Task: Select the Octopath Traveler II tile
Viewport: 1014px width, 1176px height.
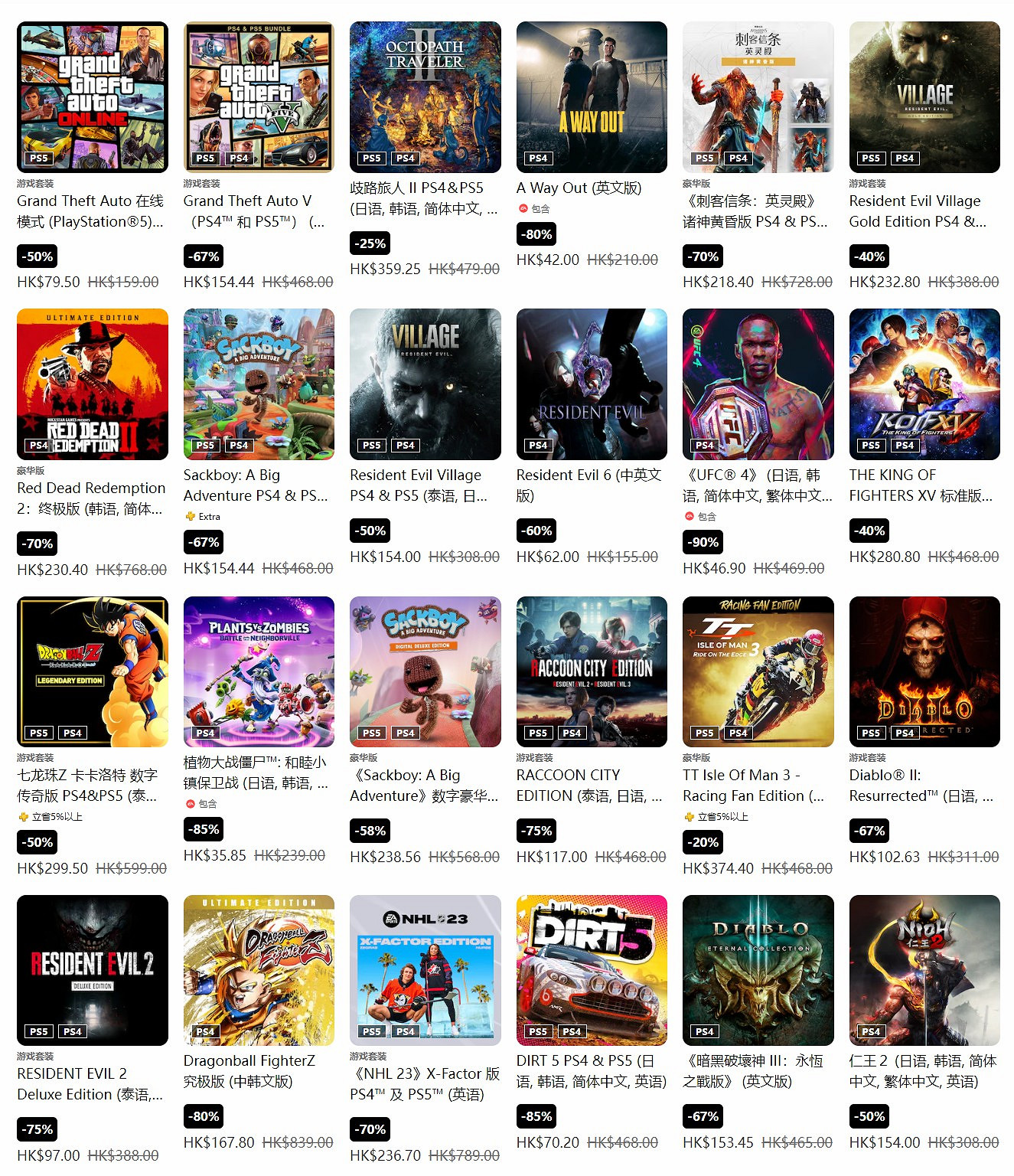Action: (x=425, y=96)
